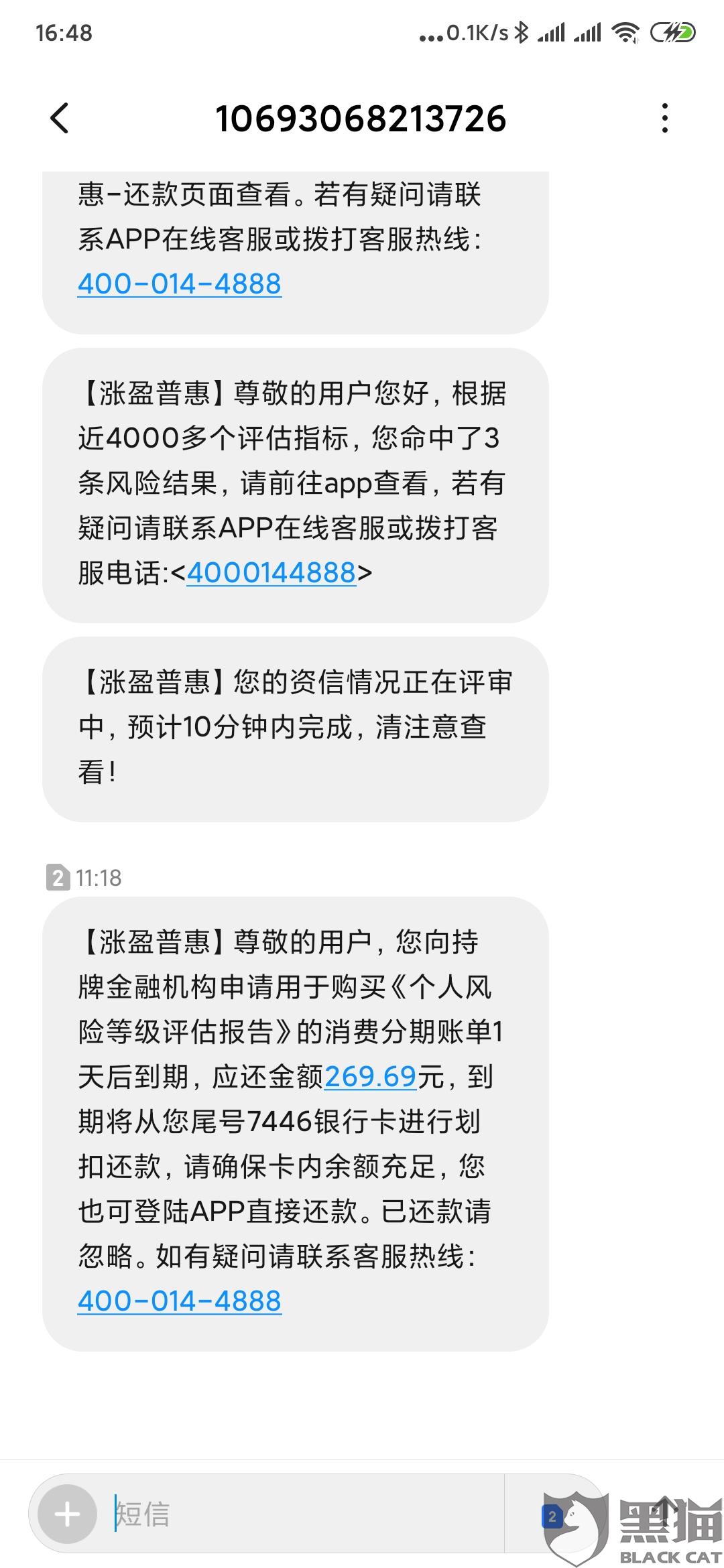Screen dimensions: 724x1568
Task: Open the overflow menu
Action: coord(664,119)
